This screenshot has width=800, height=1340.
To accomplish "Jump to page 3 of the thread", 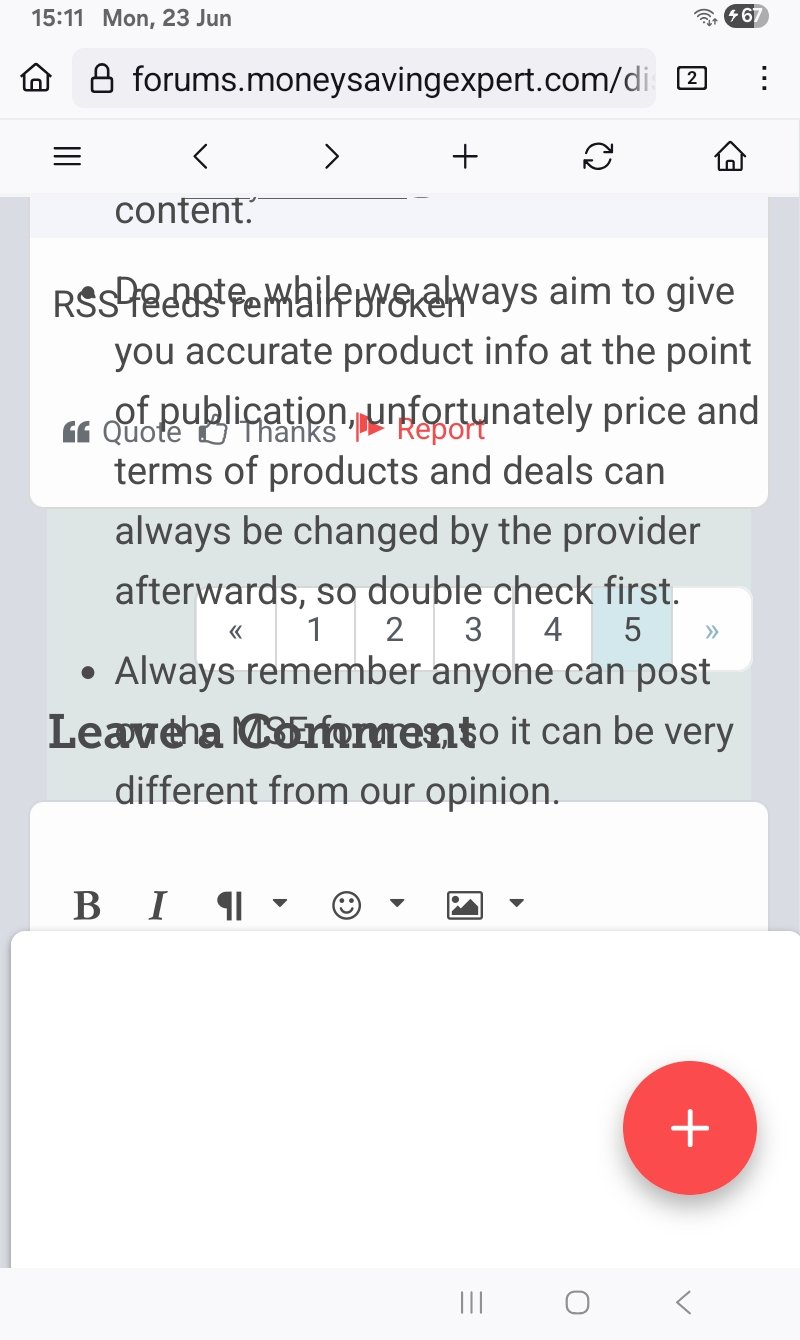I will 474,630.
